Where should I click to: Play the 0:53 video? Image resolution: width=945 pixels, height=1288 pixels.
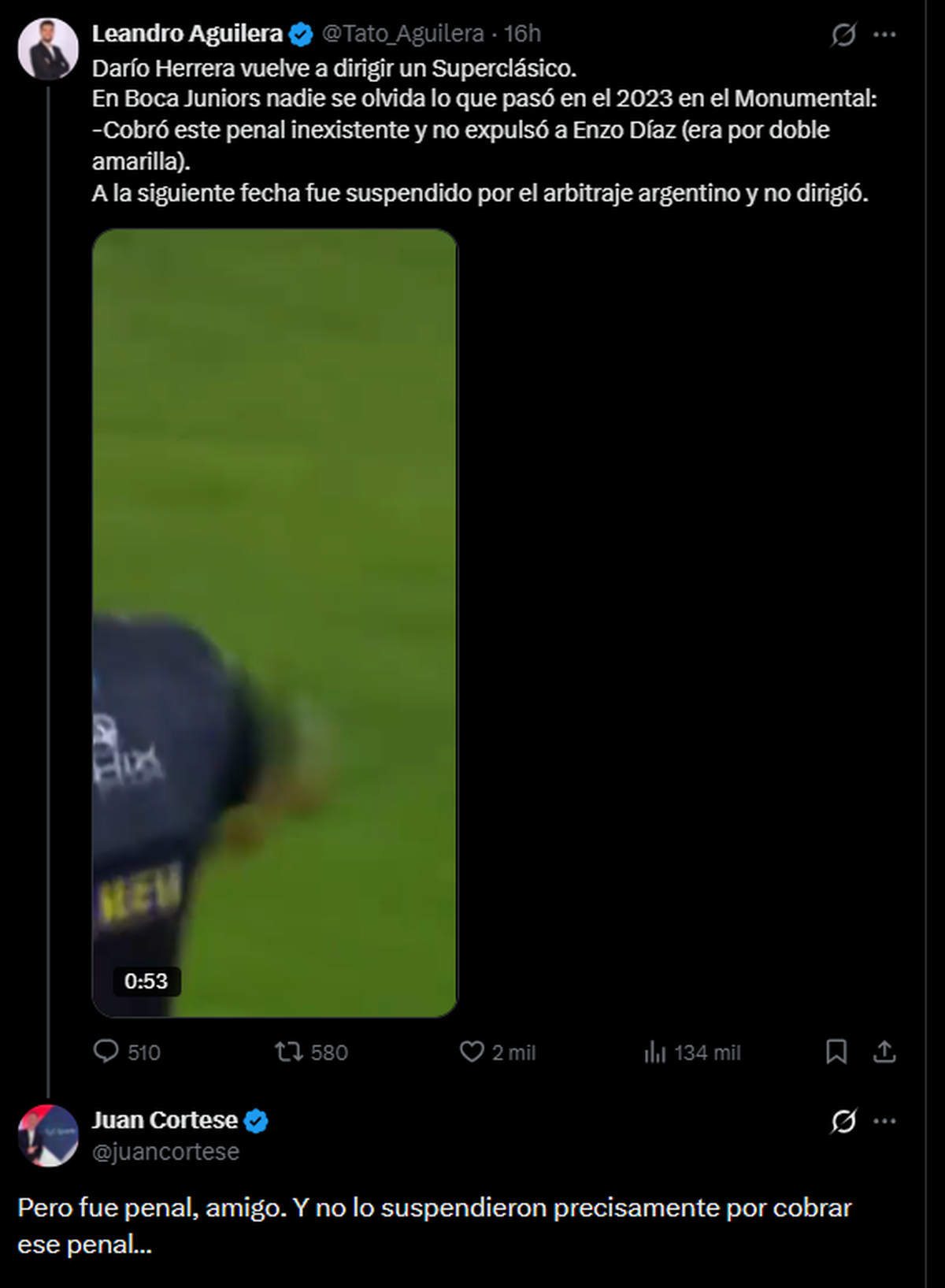click(x=275, y=622)
